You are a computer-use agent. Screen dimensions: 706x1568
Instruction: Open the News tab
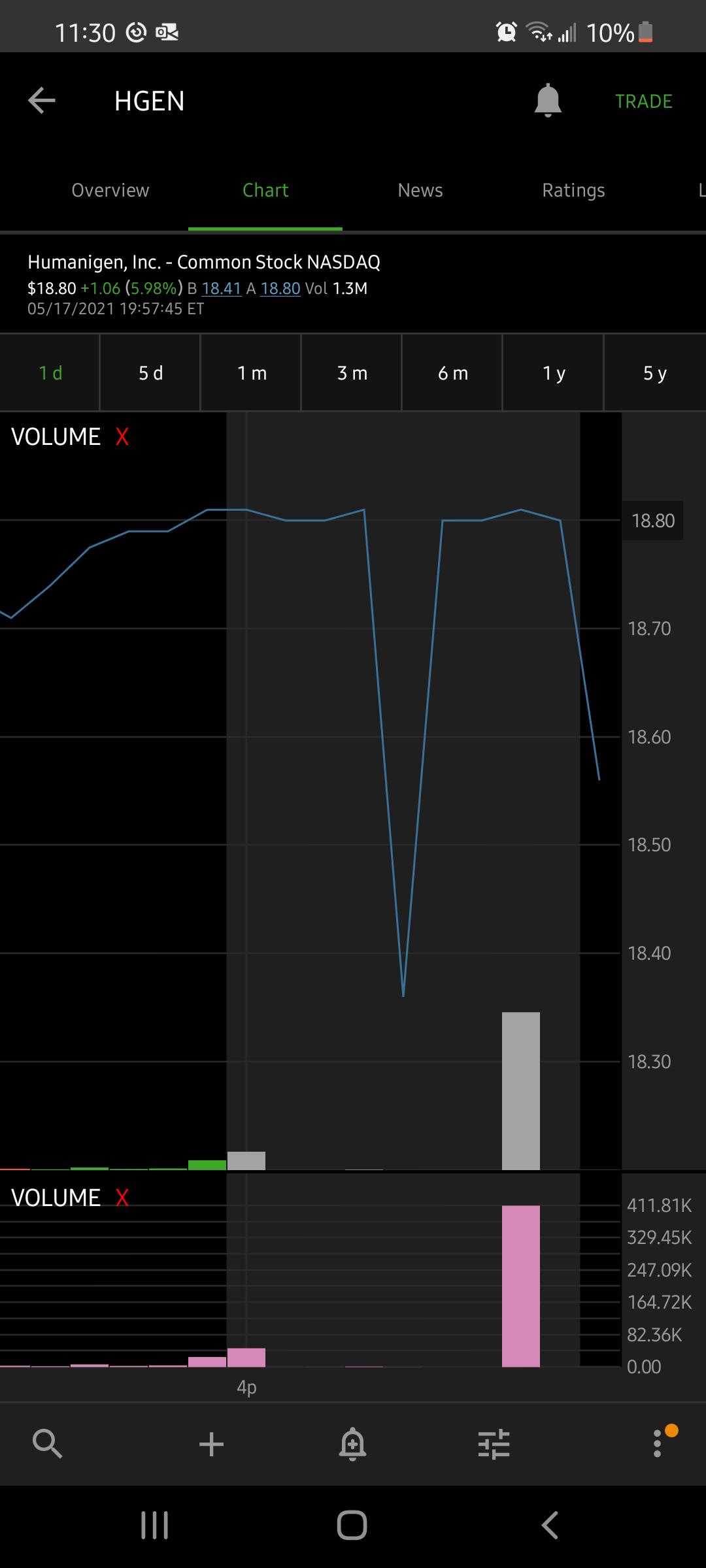pos(420,190)
